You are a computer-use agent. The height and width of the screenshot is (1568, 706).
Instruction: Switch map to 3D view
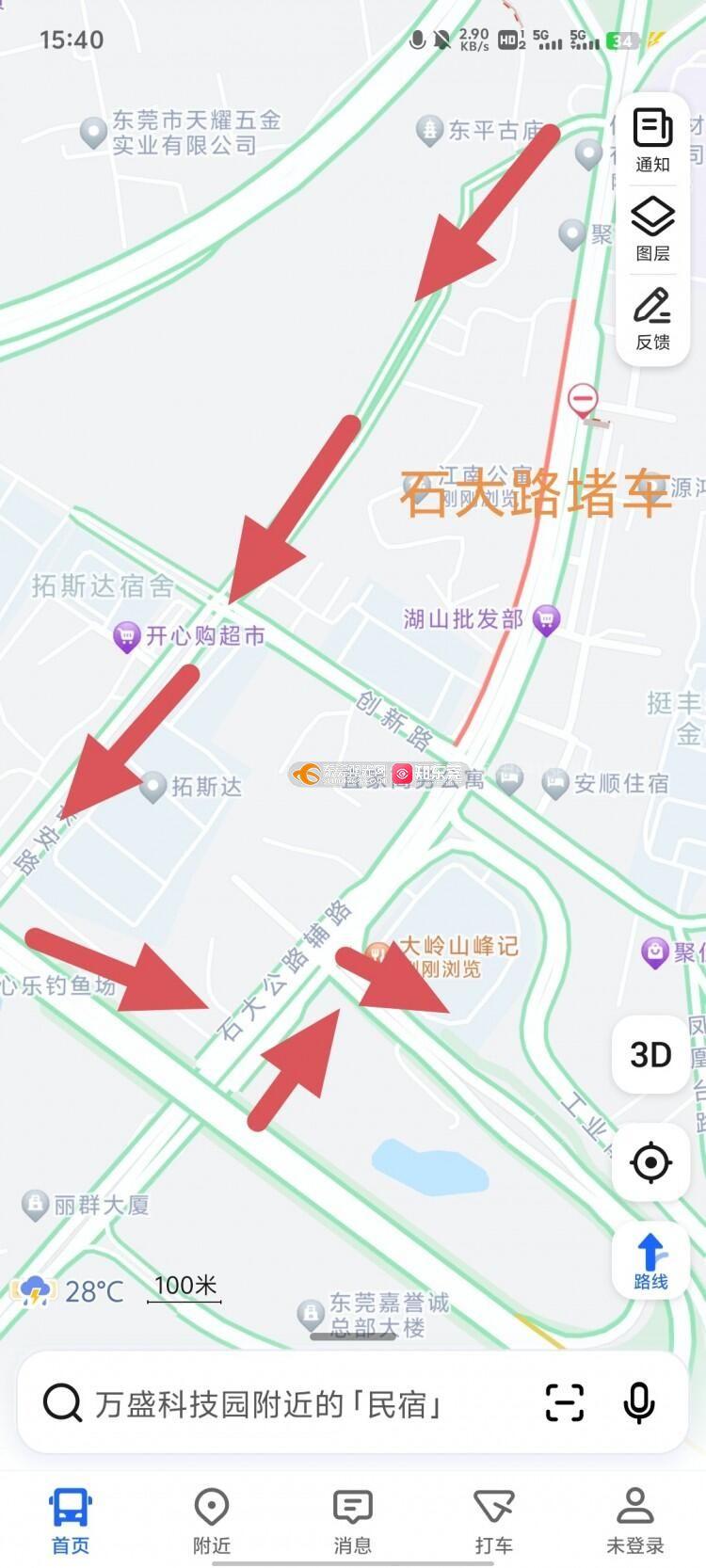[650, 1055]
